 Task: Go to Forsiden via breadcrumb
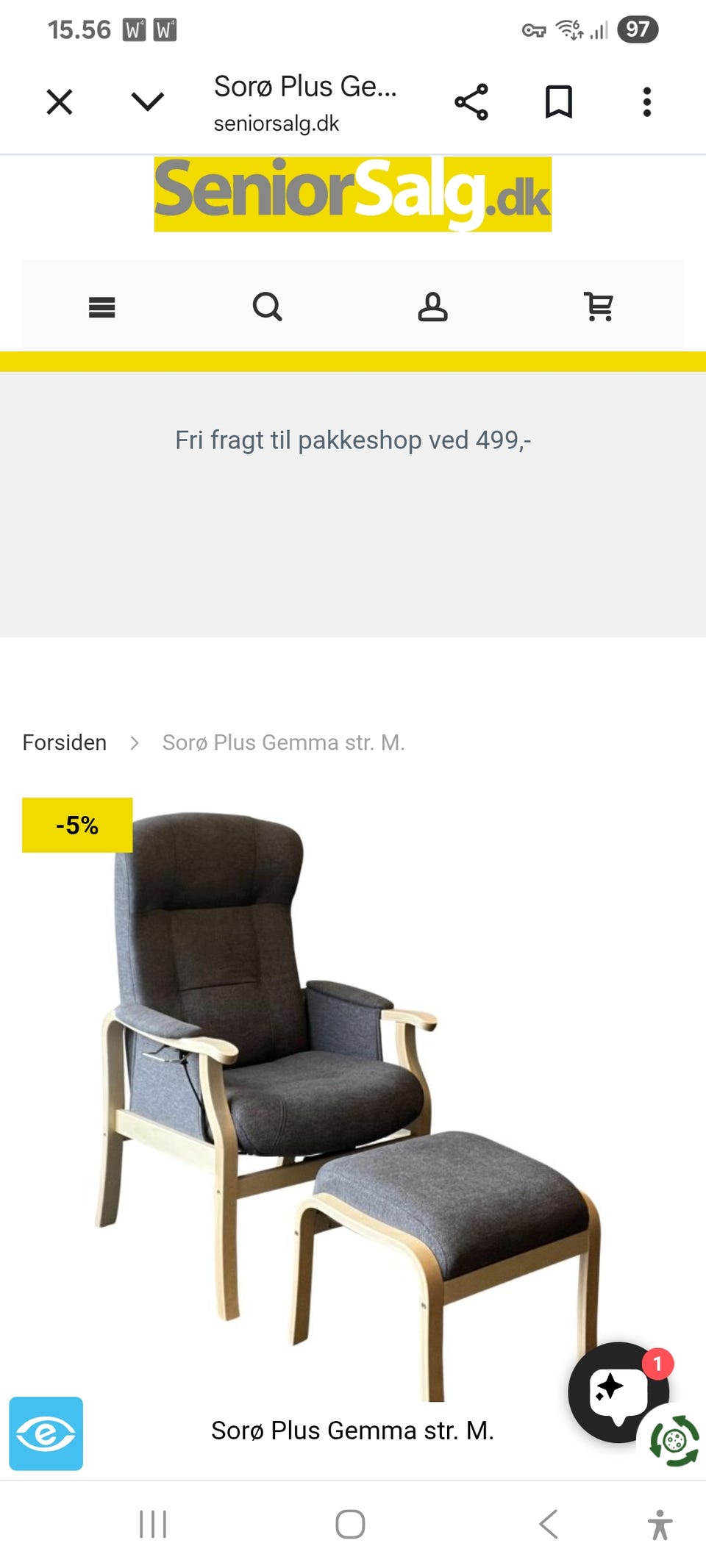coord(64,742)
